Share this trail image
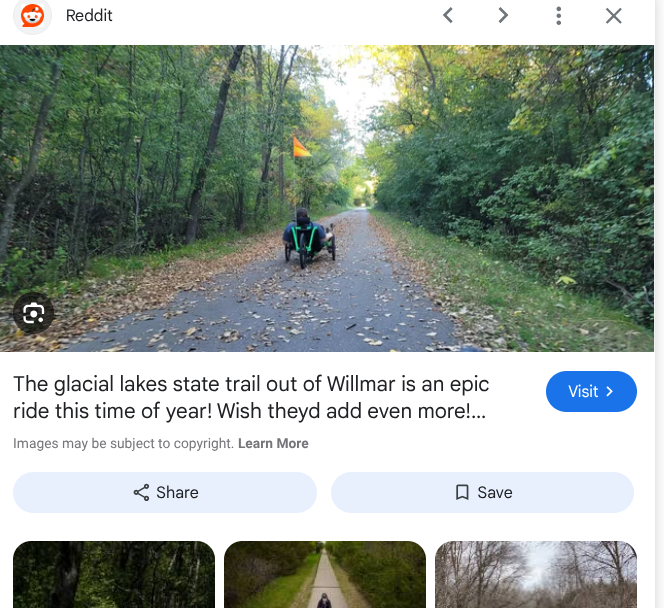 [165, 492]
